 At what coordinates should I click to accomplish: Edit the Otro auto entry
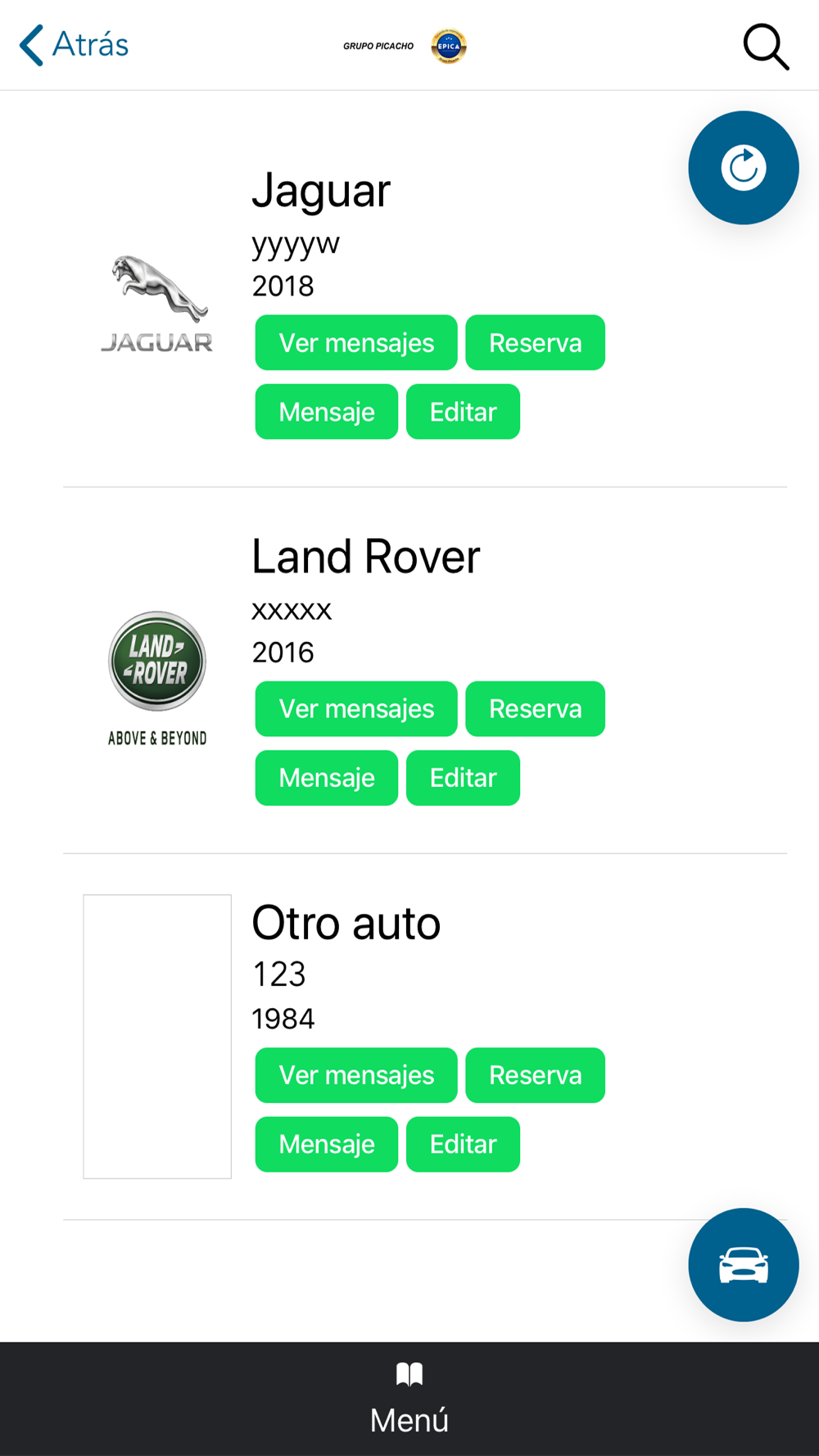coord(463,1144)
